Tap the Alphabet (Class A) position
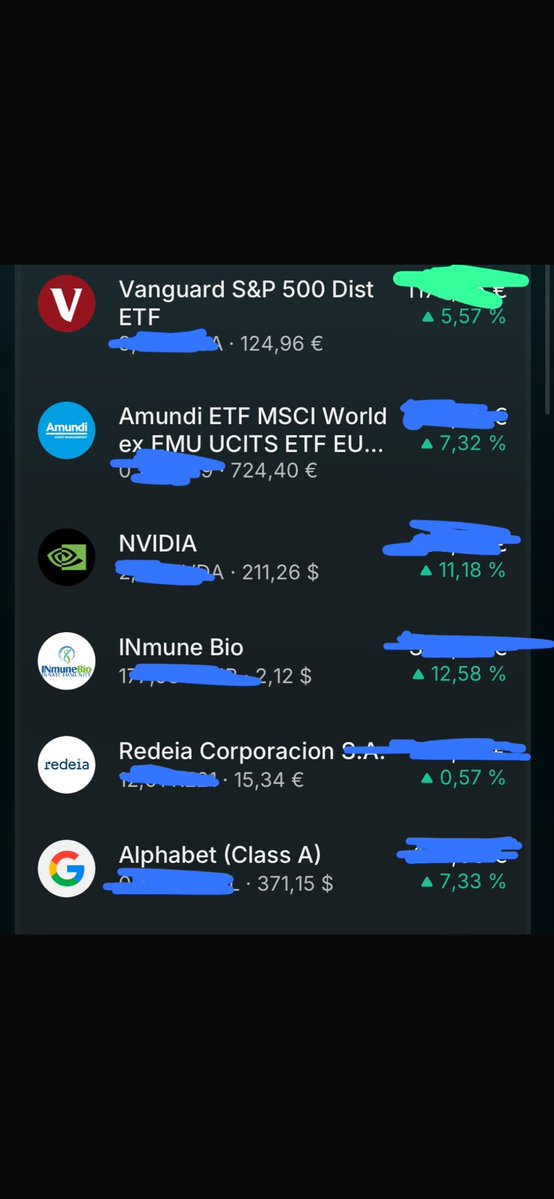Screen dimensions: 554x1199 (272, 869)
